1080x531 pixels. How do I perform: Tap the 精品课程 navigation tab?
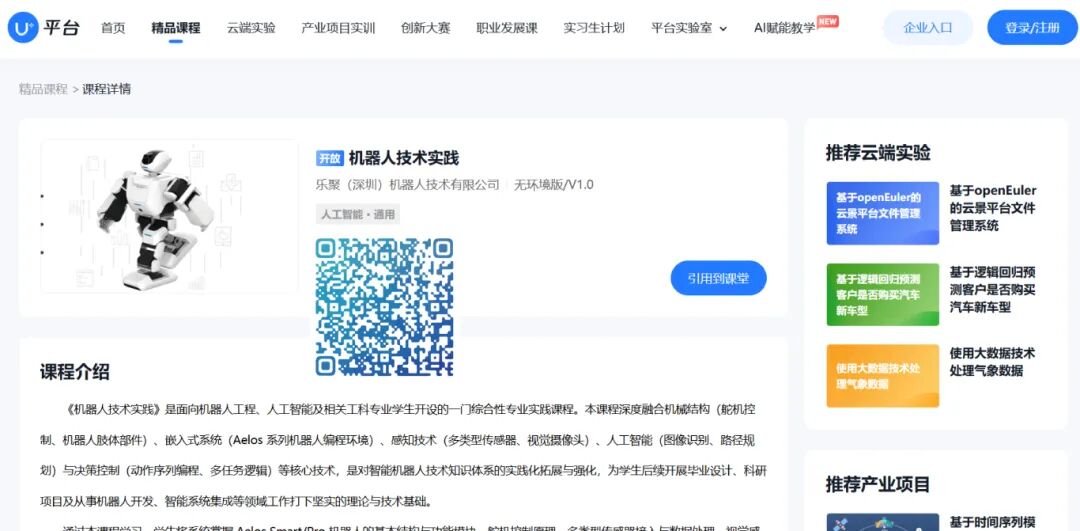(176, 28)
